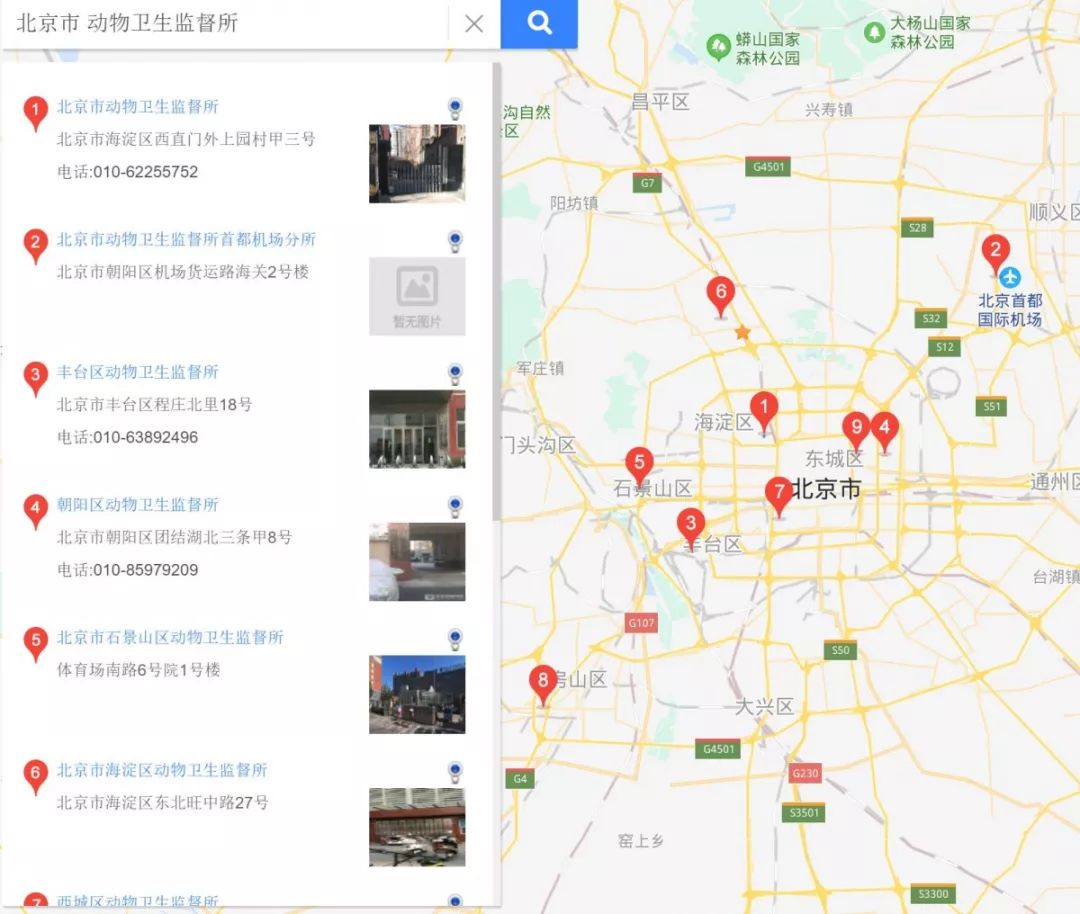Viewport: 1080px width, 914px height.
Task: View photo thumbnail for 朝阳区动物卫生监督所
Action: (x=416, y=561)
